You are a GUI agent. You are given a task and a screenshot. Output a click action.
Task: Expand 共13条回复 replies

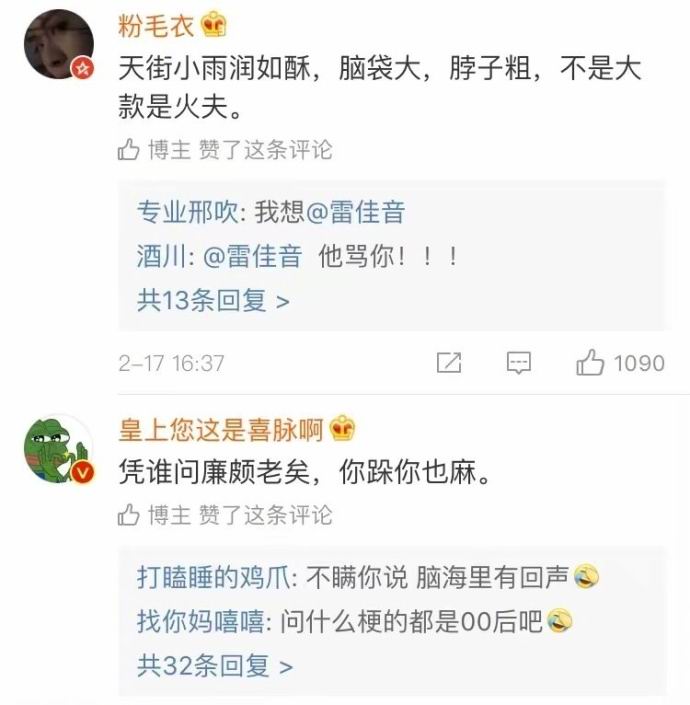(x=213, y=300)
